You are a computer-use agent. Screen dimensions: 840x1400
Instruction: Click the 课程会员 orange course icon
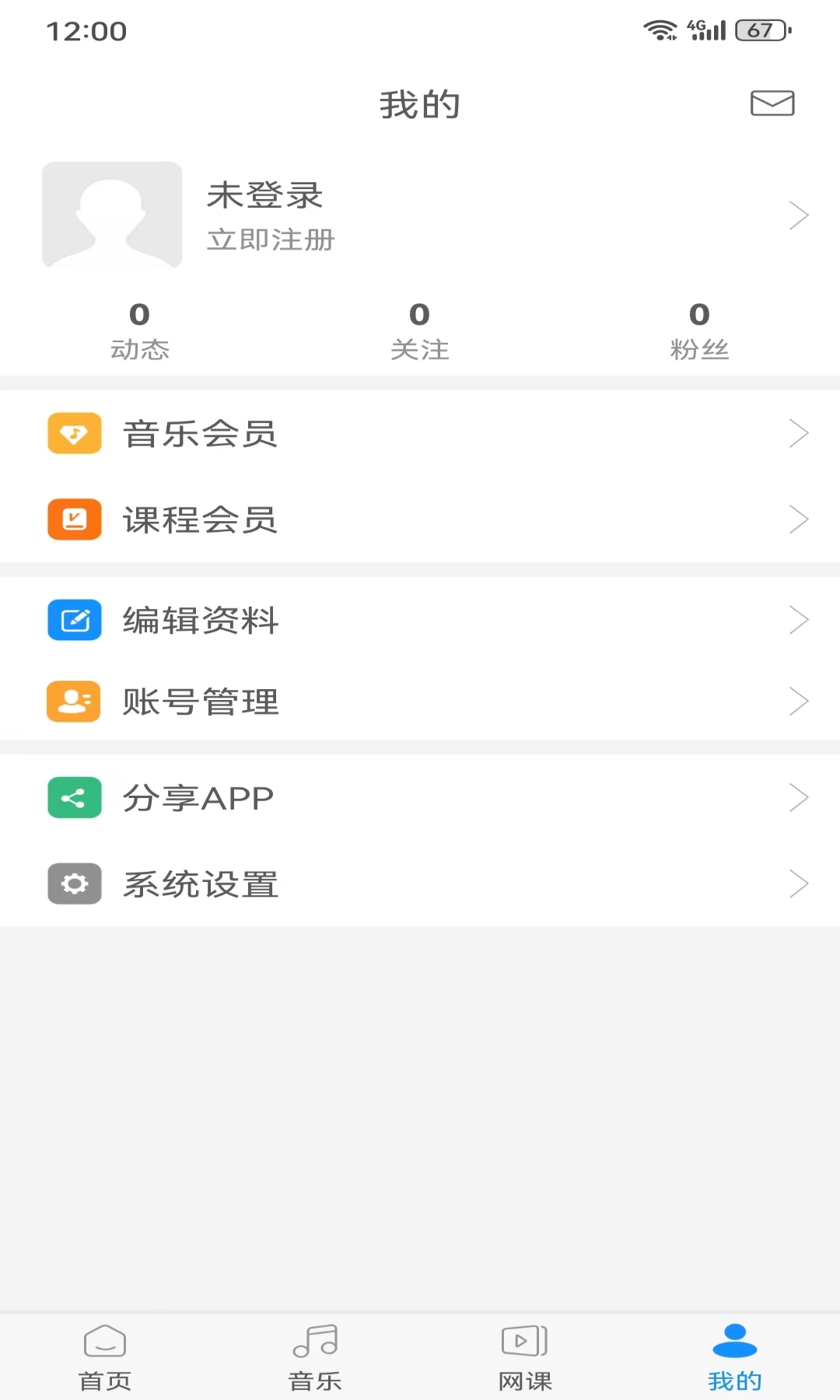point(74,520)
